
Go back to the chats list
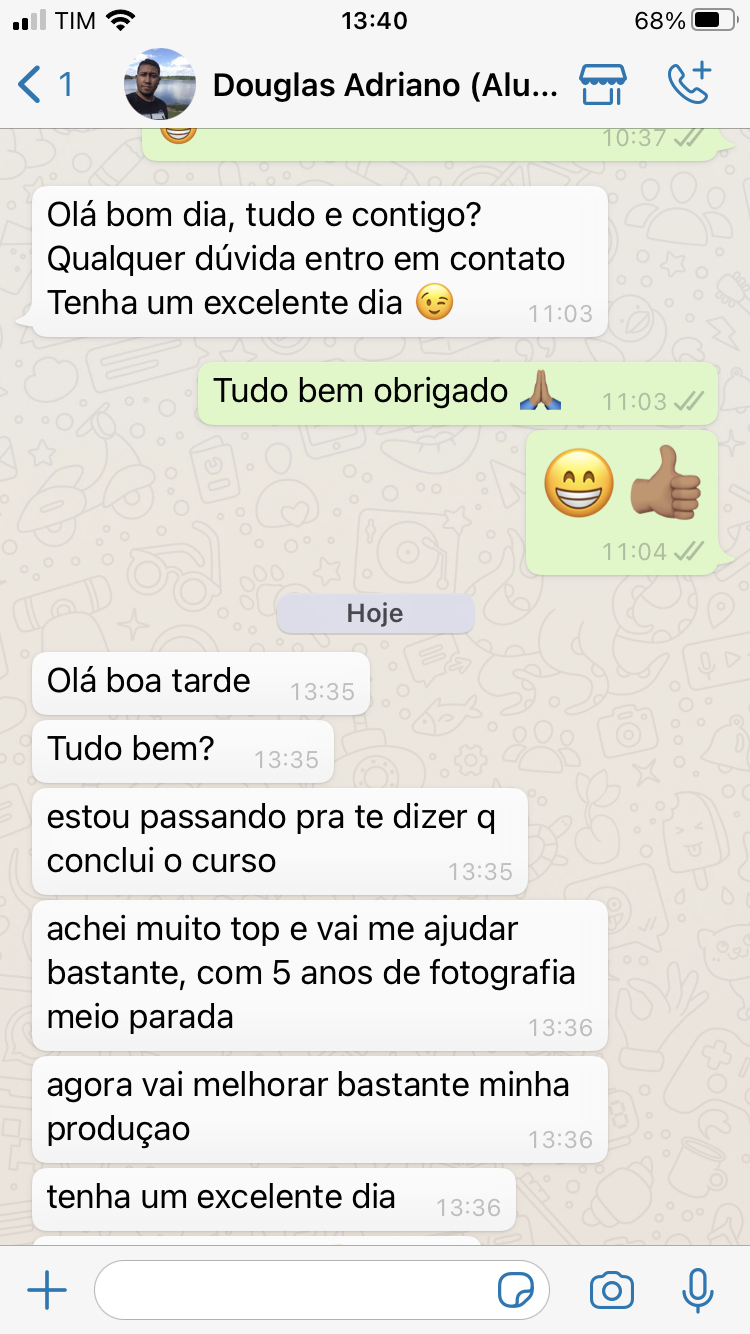[x=44, y=84]
